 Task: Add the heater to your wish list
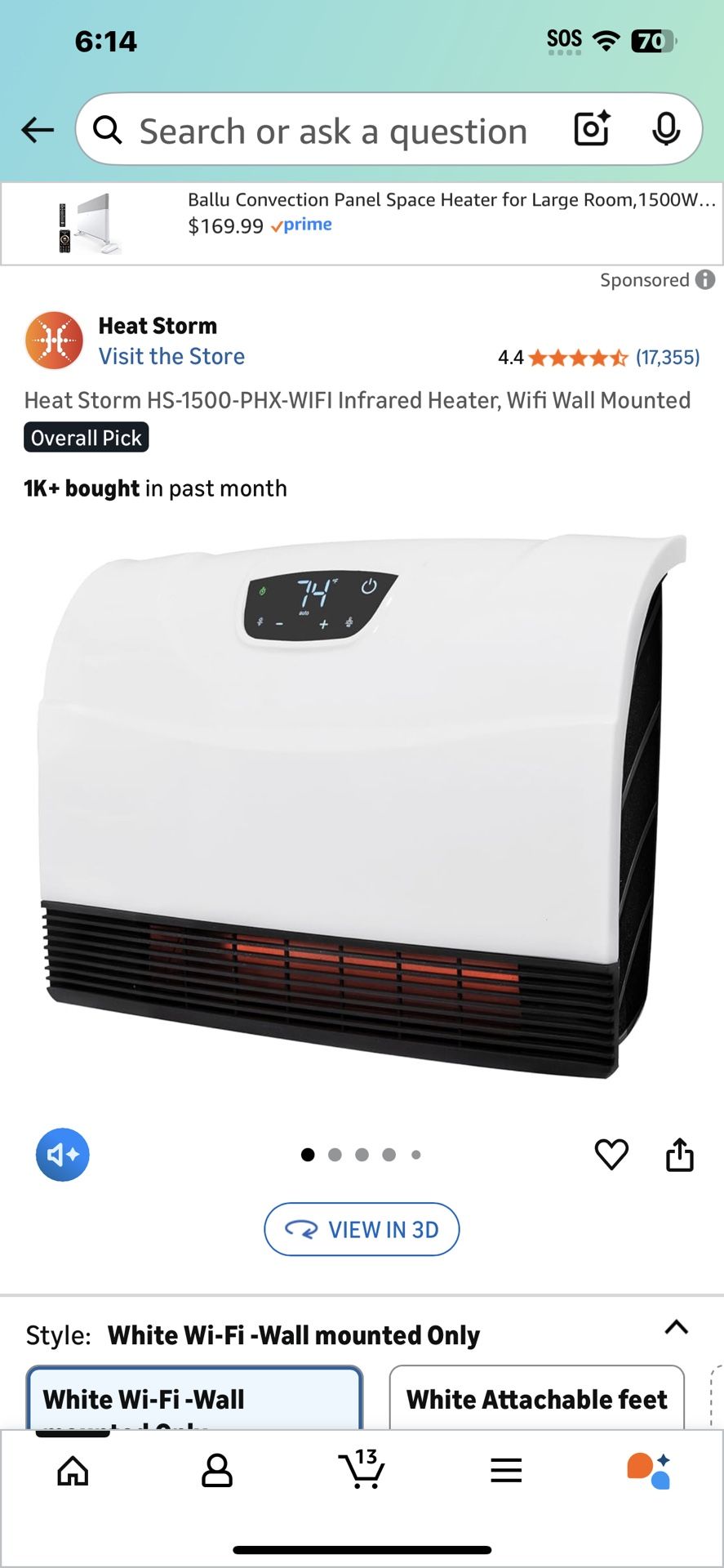coord(612,1154)
